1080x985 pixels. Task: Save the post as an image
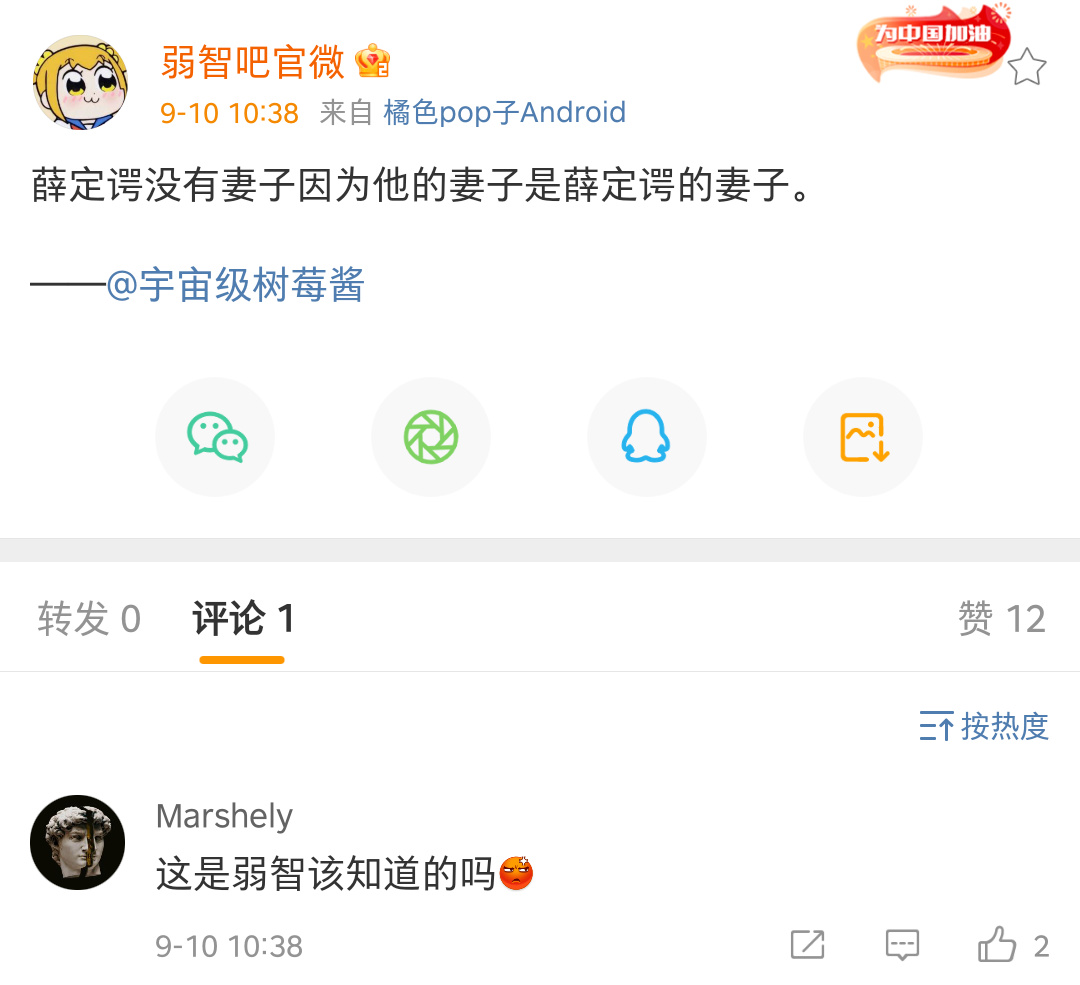[863, 437]
